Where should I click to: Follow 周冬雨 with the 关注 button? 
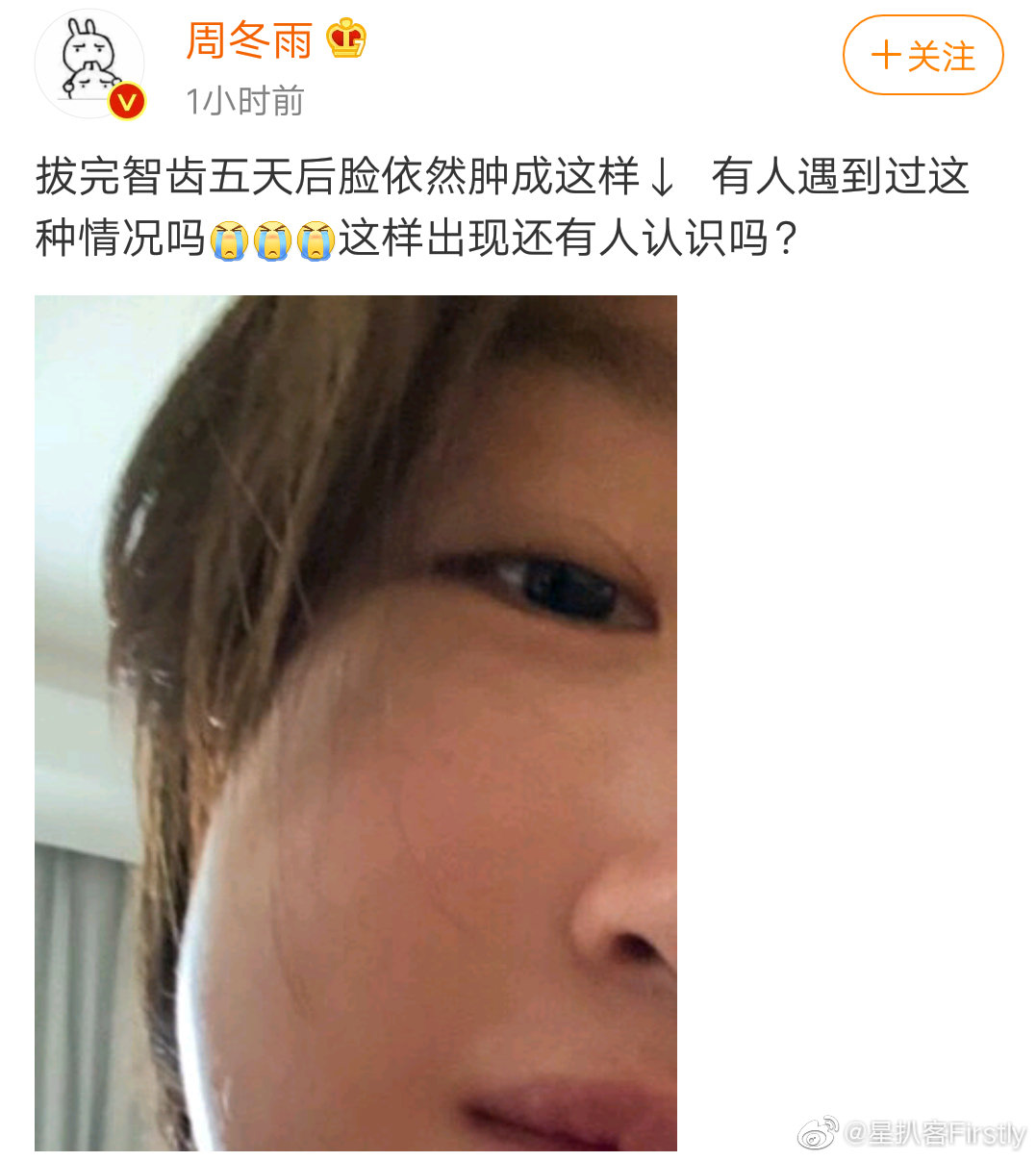pos(922,56)
